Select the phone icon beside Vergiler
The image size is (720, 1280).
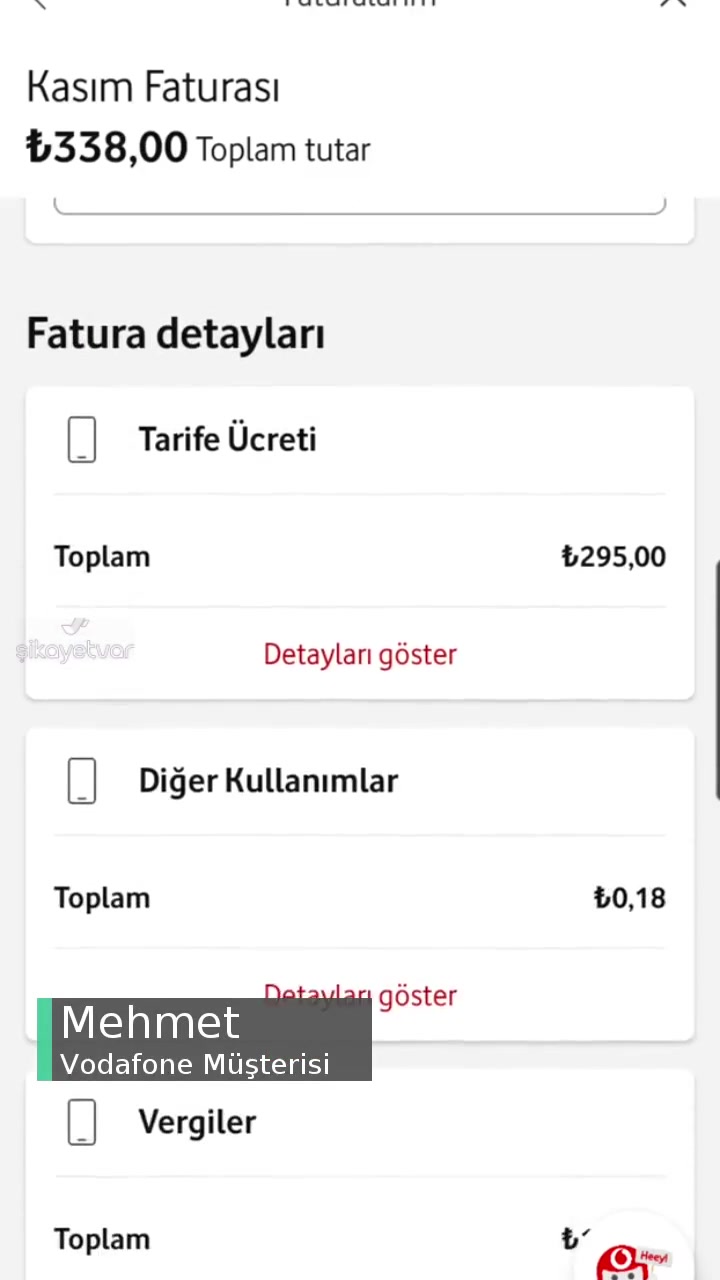tap(81, 1121)
